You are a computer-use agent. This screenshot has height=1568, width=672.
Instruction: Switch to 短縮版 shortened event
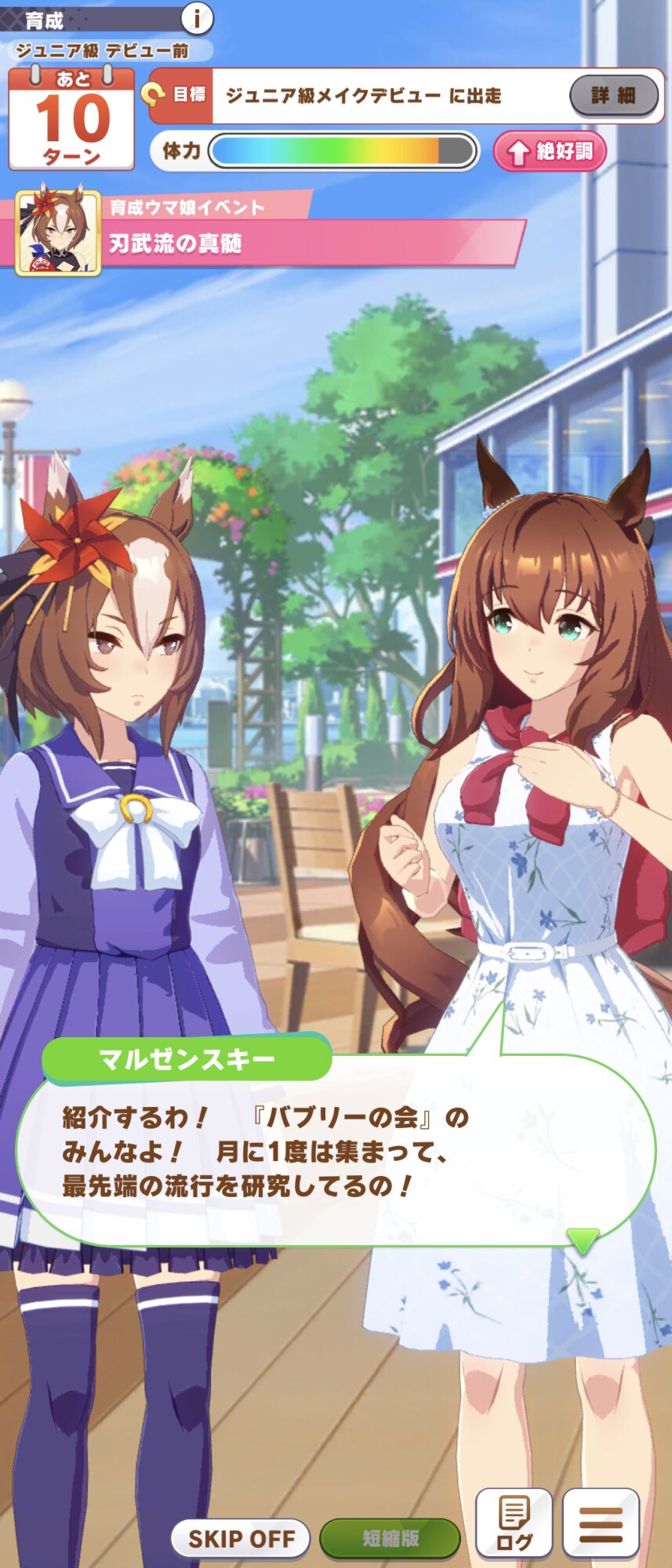[x=390, y=1538]
